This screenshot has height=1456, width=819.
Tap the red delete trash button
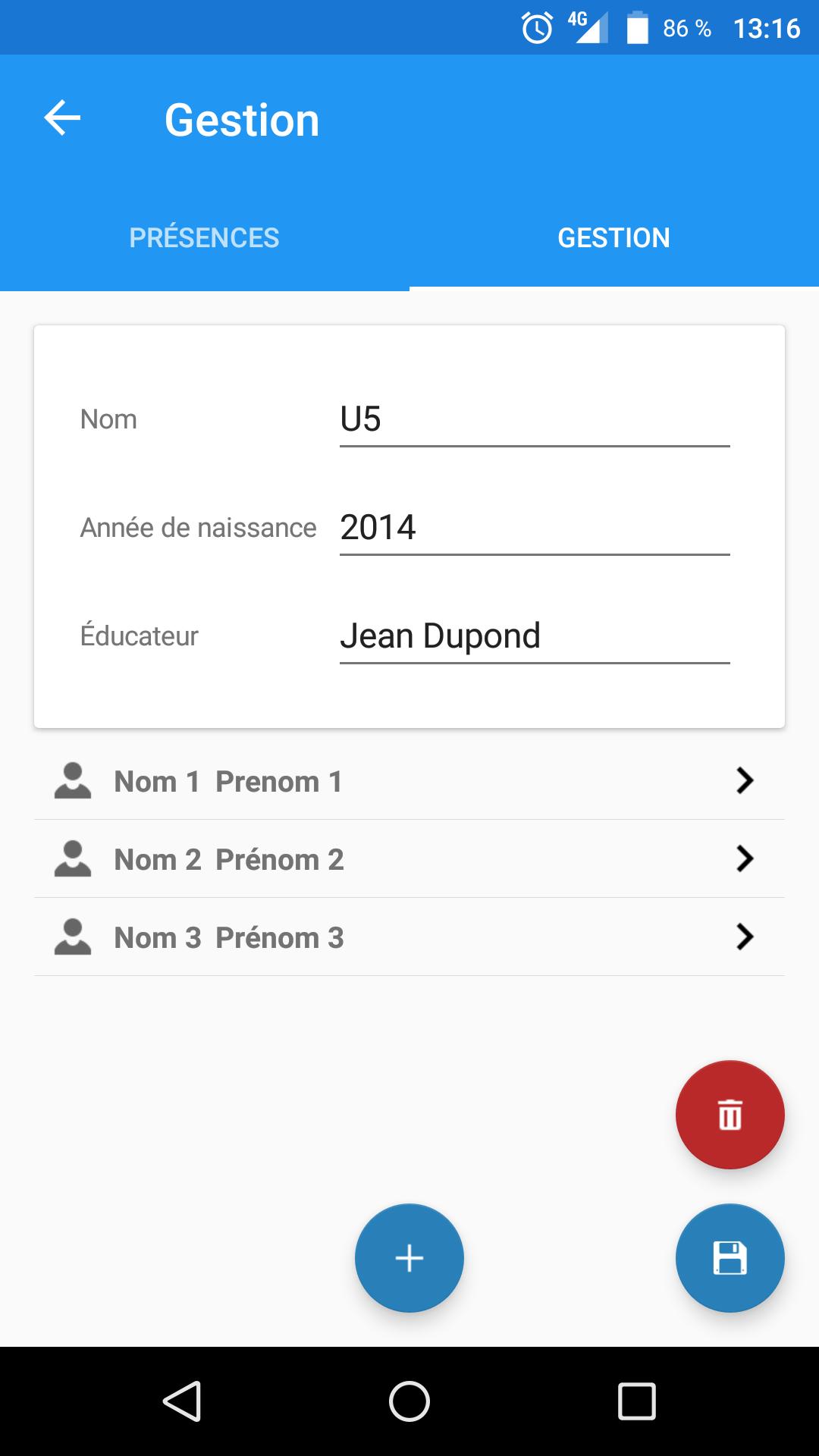[x=730, y=1115]
